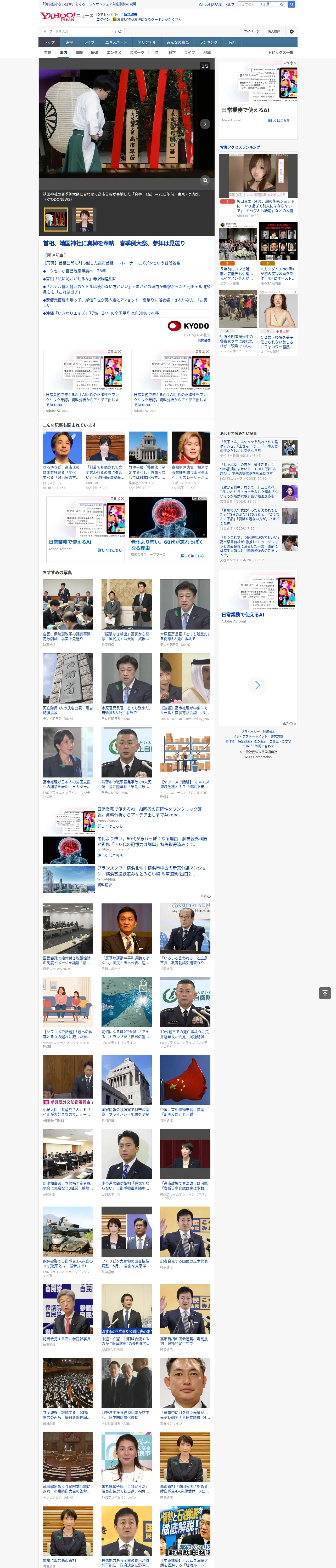This screenshot has height=1568, width=336.
Task: Switch to the 速報 tab
Action: pos(69,43)
